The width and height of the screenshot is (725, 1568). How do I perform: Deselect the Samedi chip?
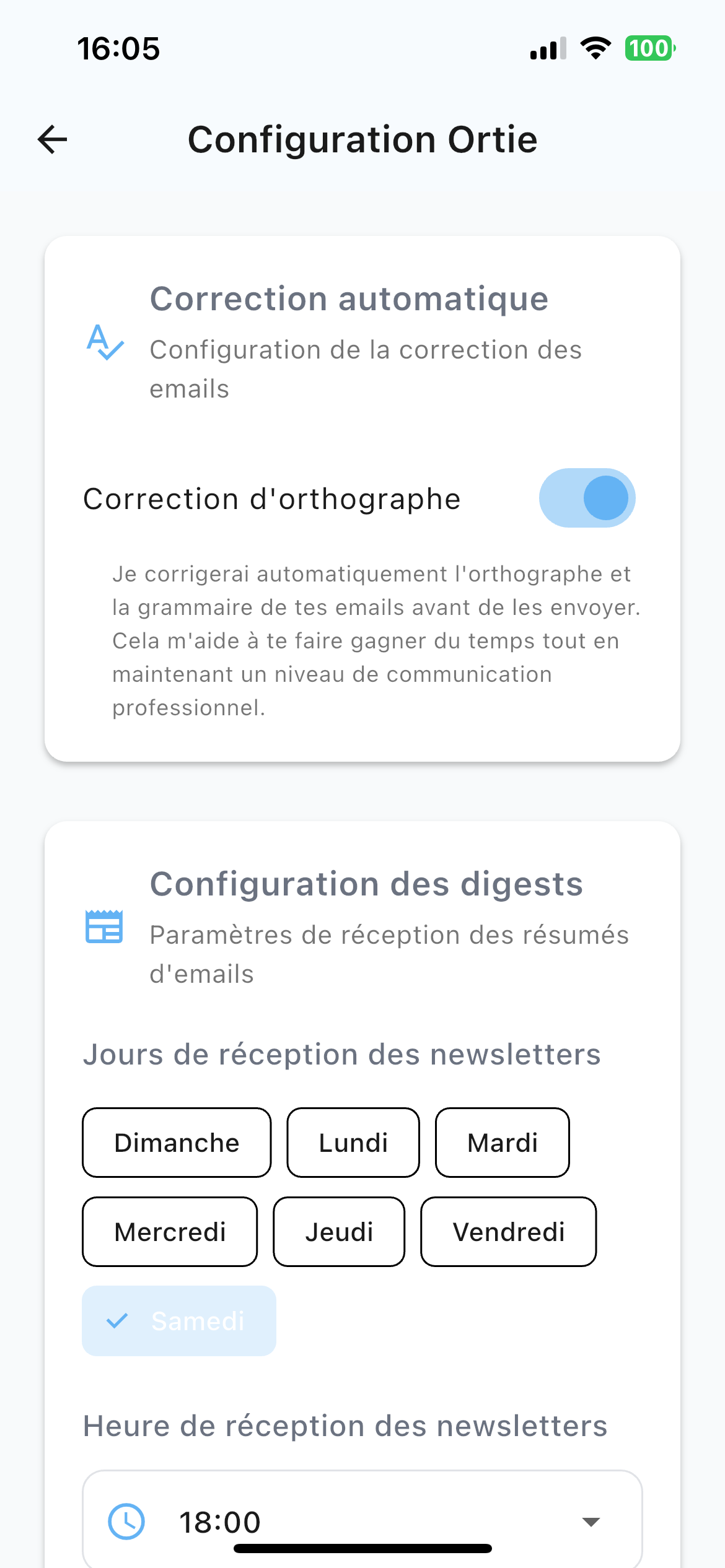(x=179, y=1321)
